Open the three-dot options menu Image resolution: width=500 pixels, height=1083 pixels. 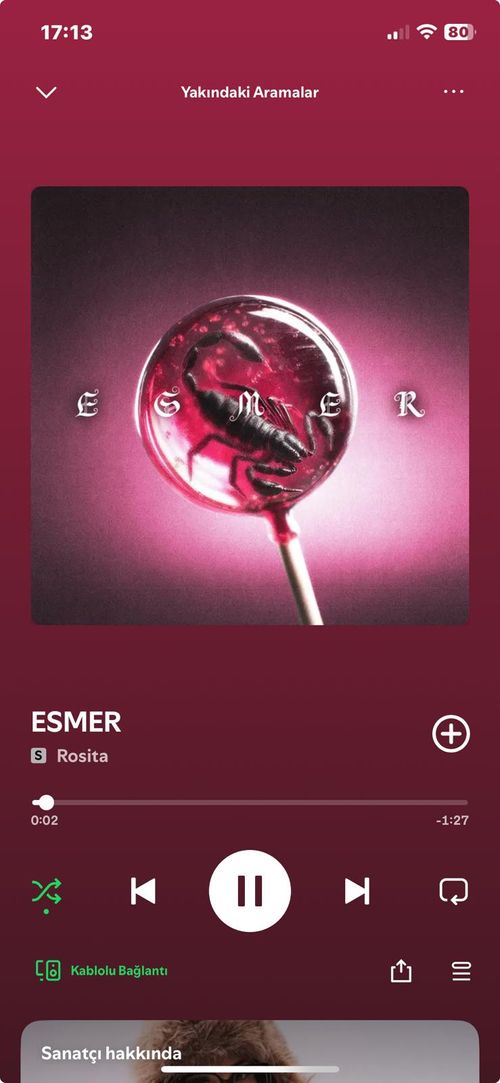coord(454,92)
